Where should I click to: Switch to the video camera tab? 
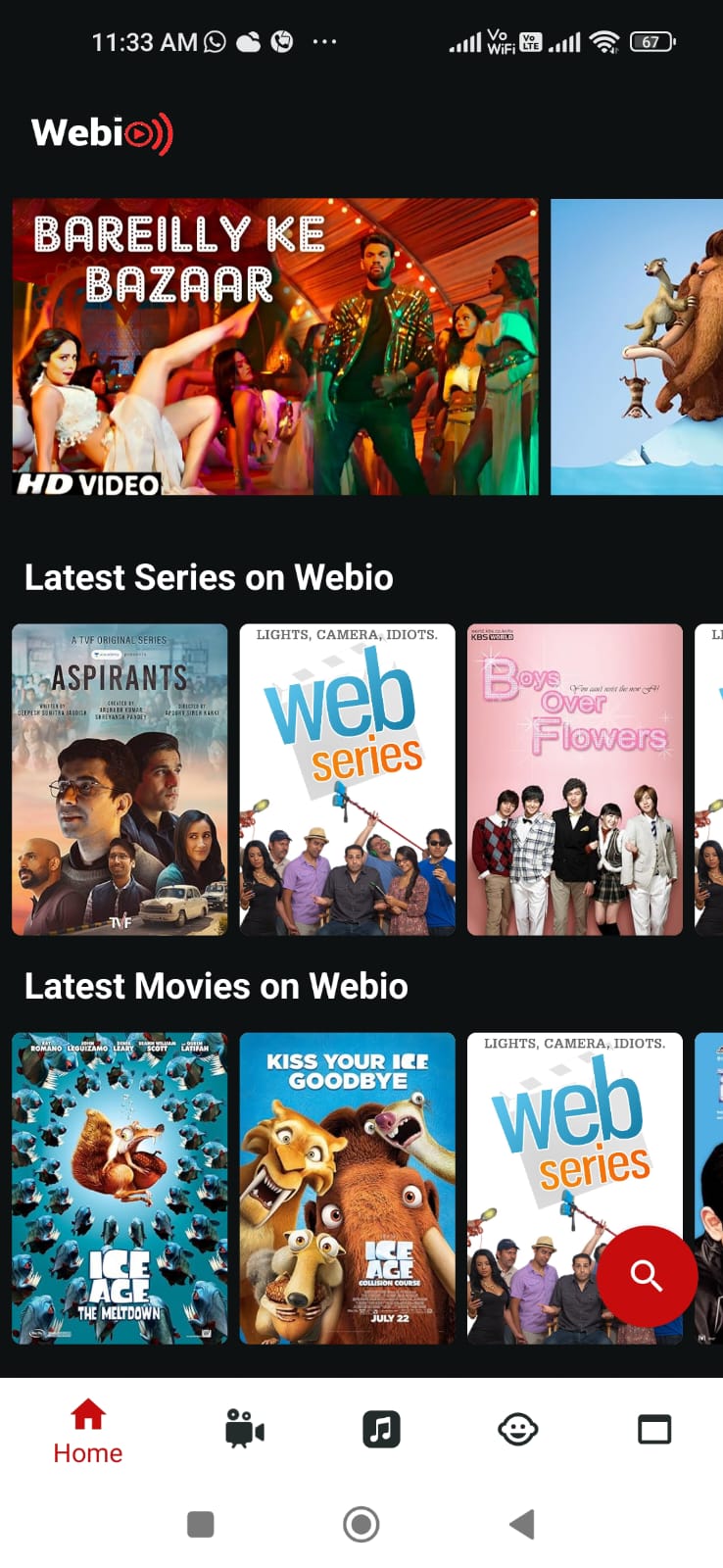click(244, 1429)
